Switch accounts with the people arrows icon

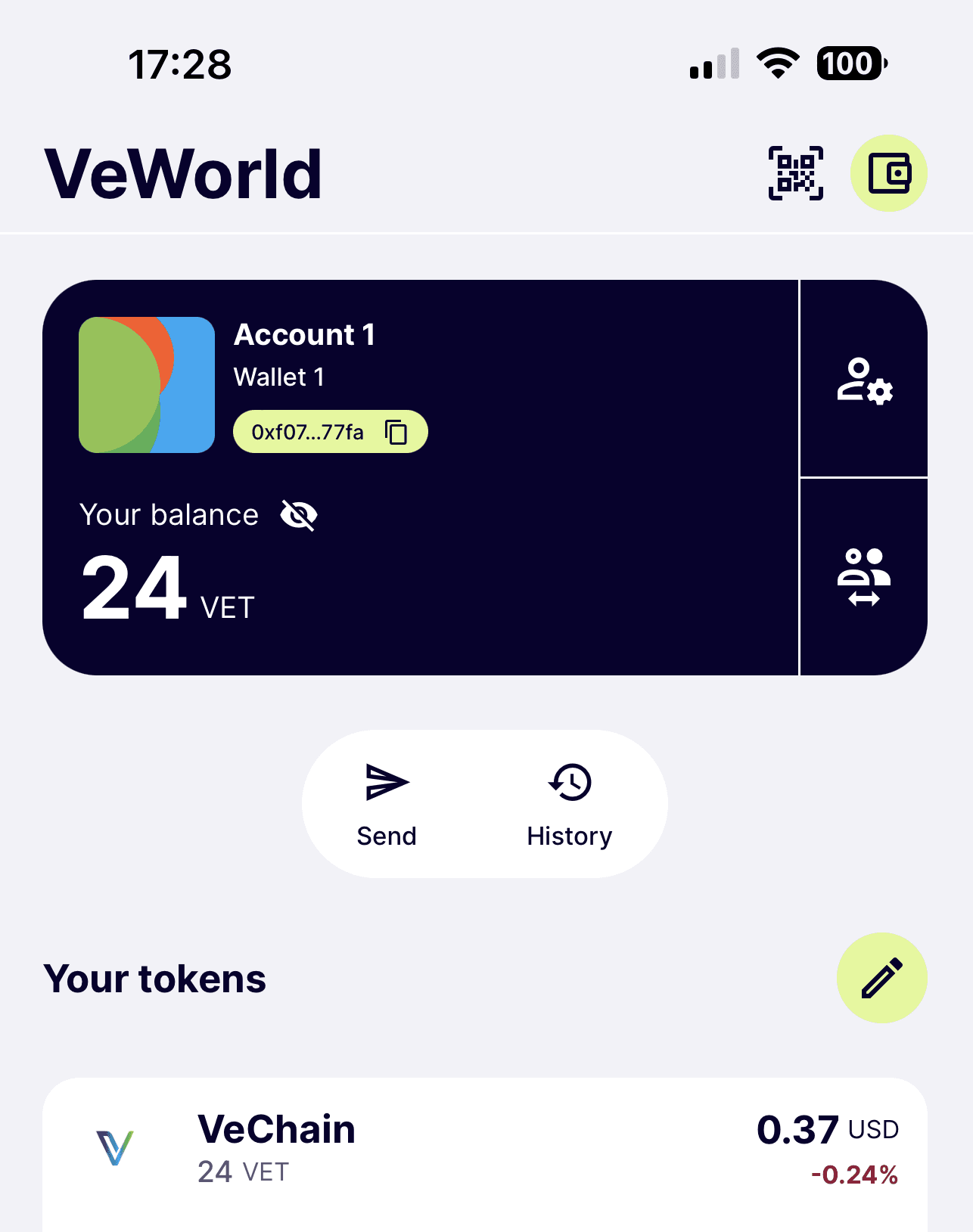click(864, 577)
